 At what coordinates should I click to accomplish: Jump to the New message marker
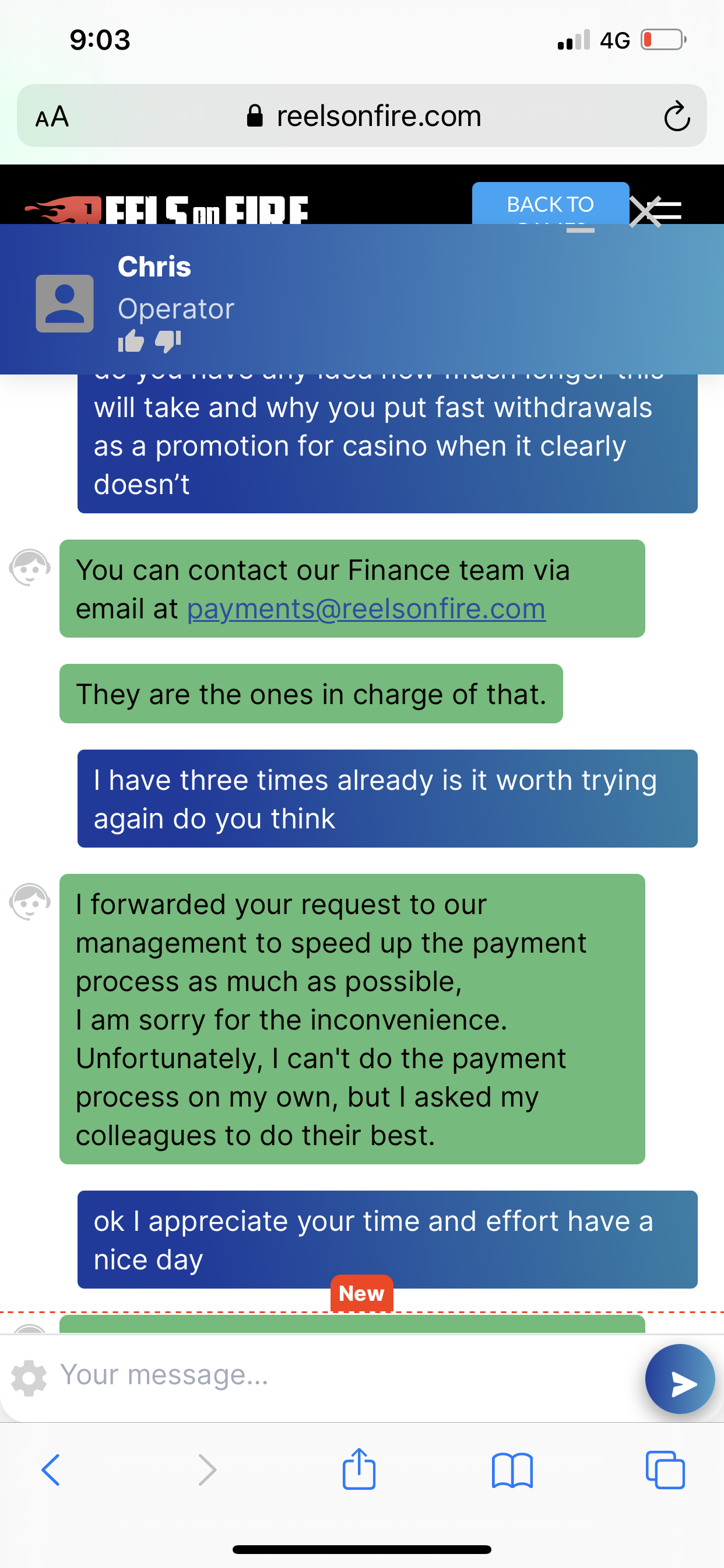pos(361,1293)
